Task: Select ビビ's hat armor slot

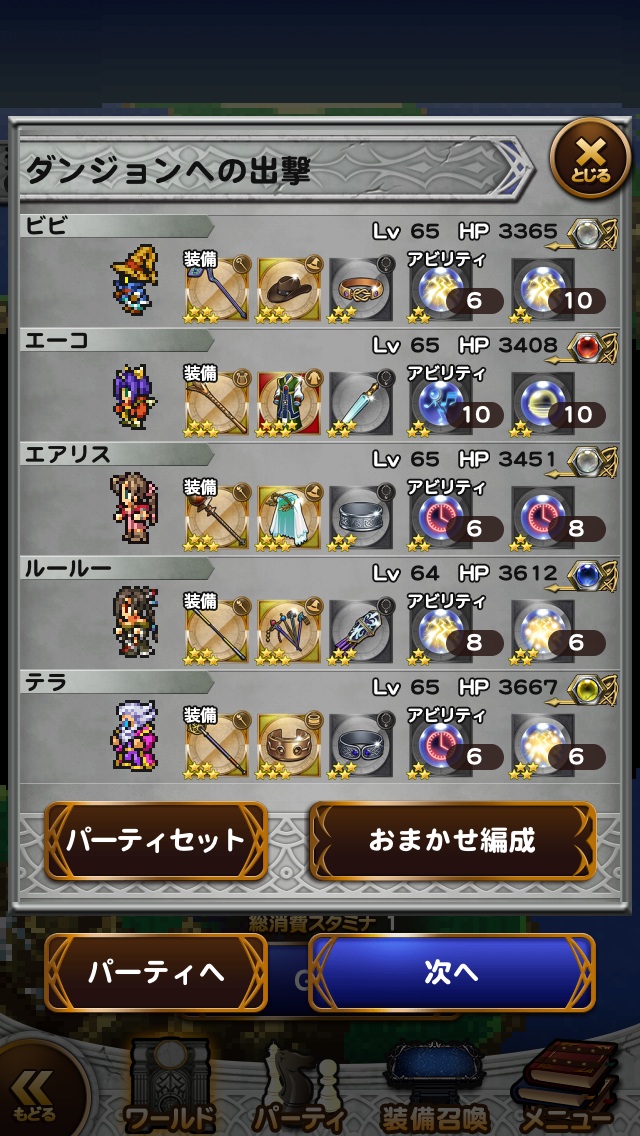Action: (x=289, y=288)
